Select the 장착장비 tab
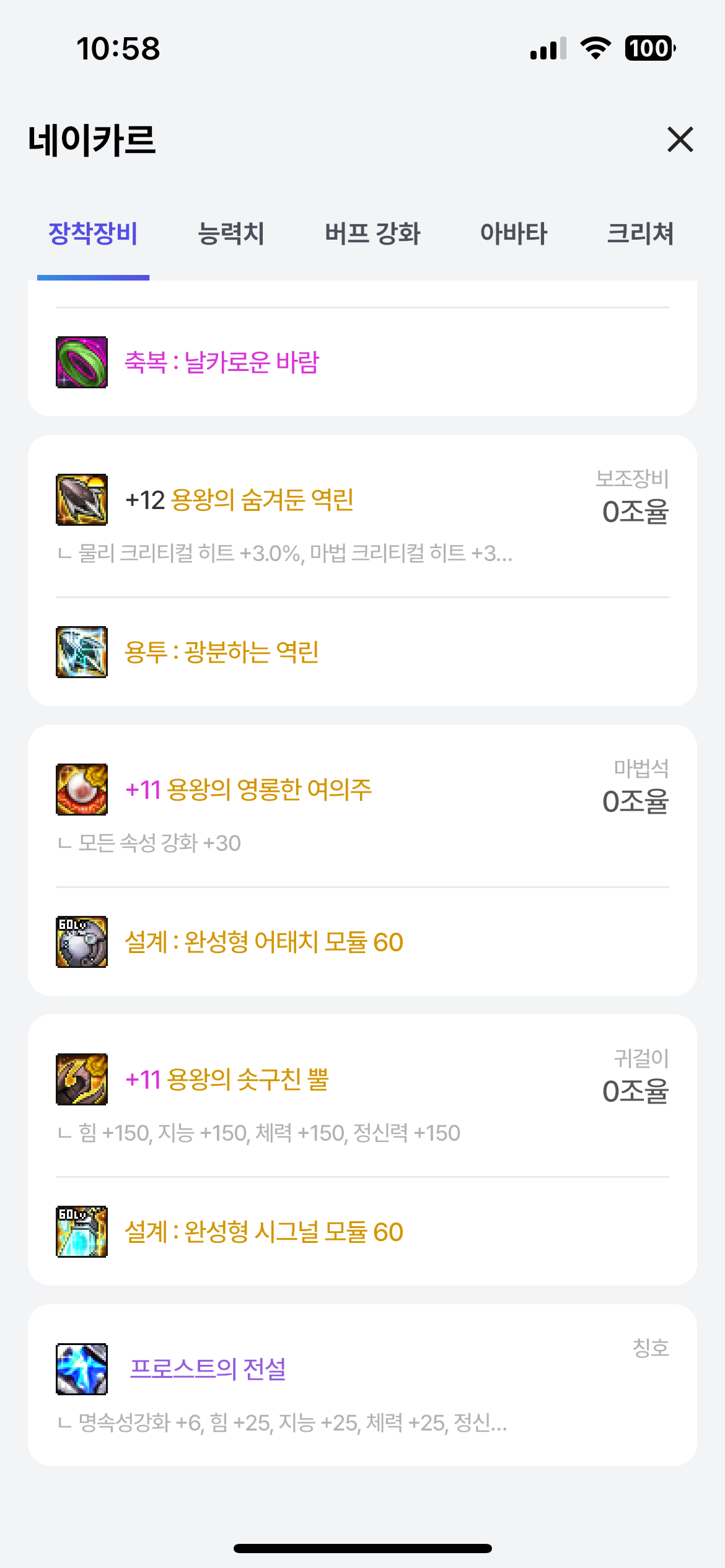This screenshot has height=1568, width=725. click(93, 233)
